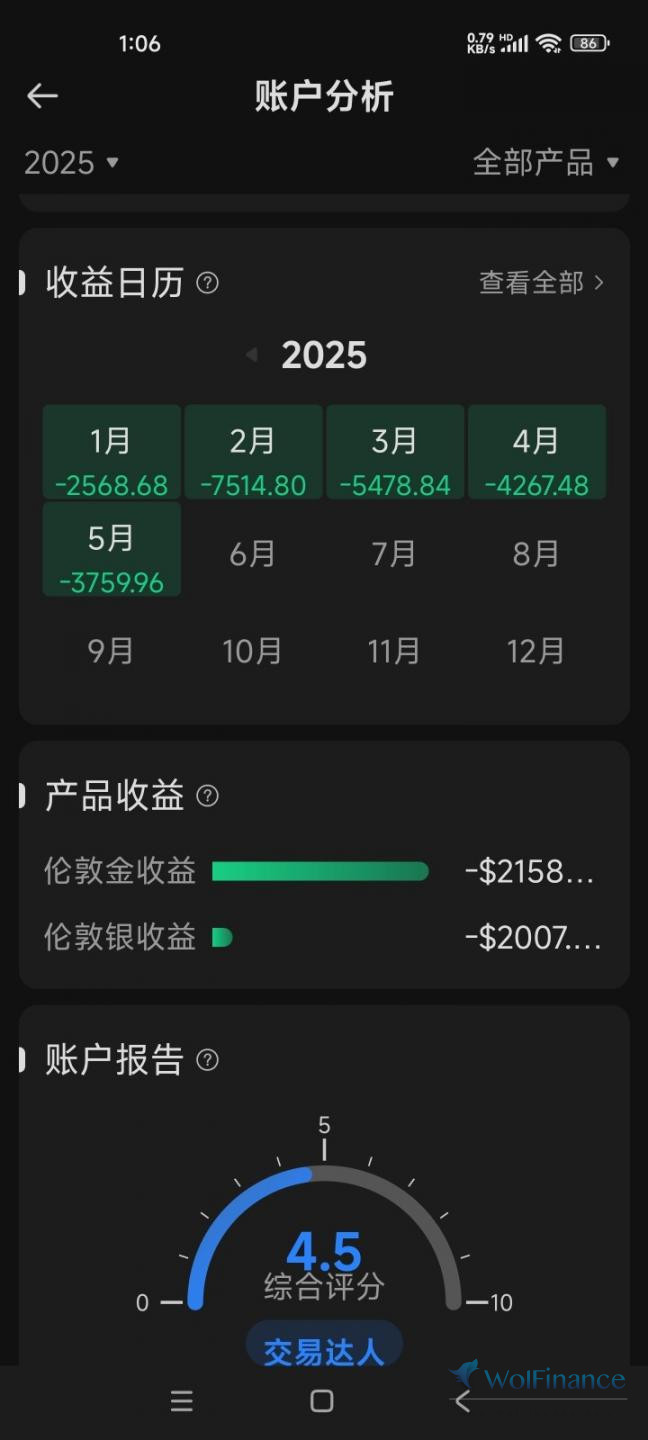The width and height of the screenshot is (648, 1440).
Task: Tap 查看全部 in 收益日历
Action: point(541,283)
